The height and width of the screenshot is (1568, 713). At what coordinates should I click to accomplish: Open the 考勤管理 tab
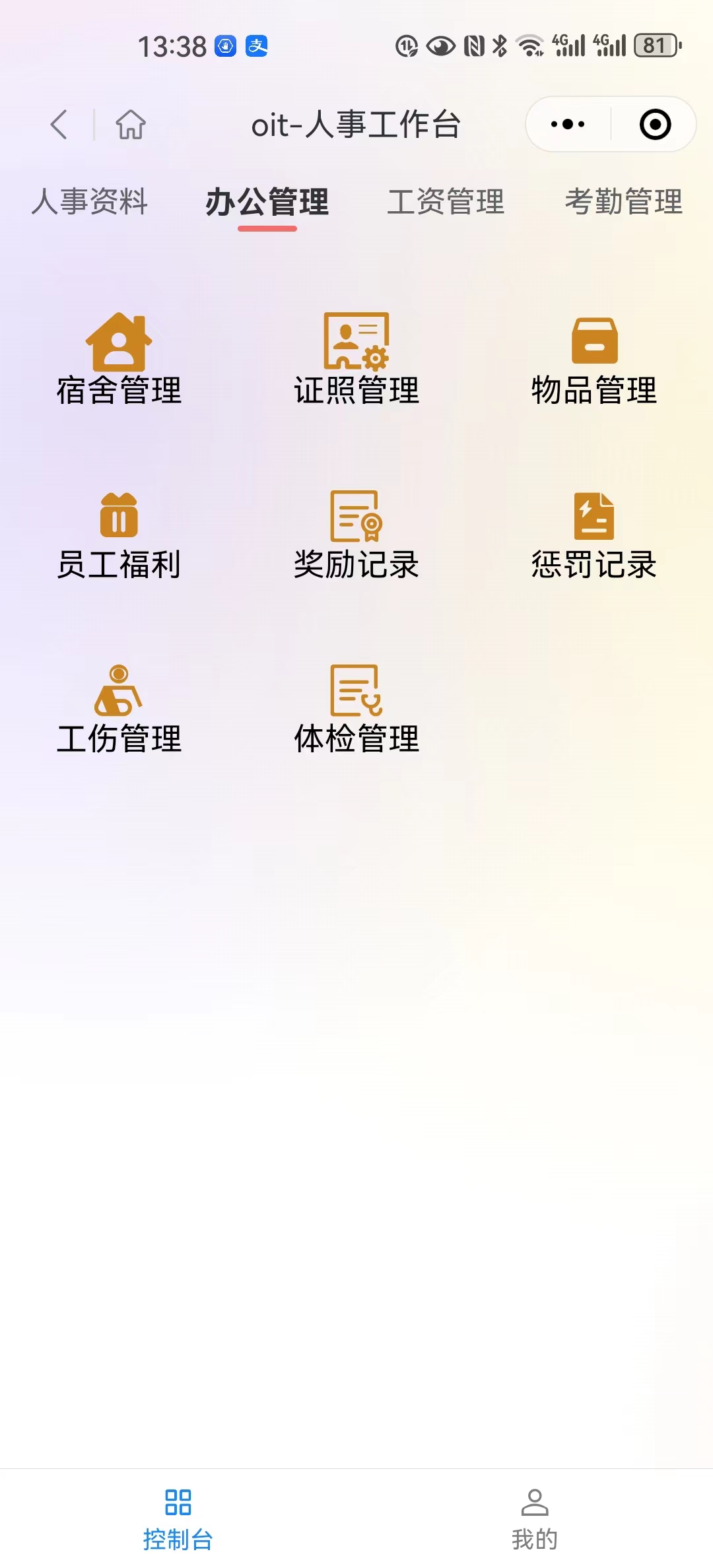pyautogui.click(x=623, y=202)
